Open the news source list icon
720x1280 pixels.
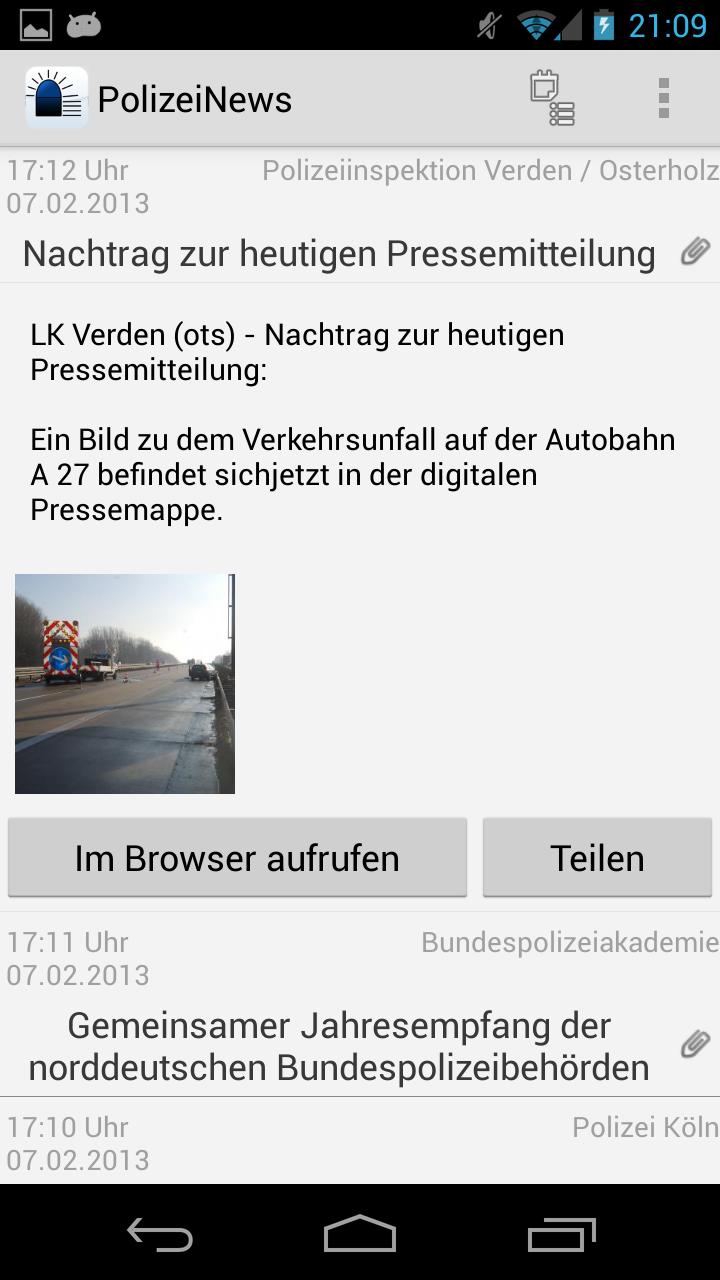tap(552, 98)
